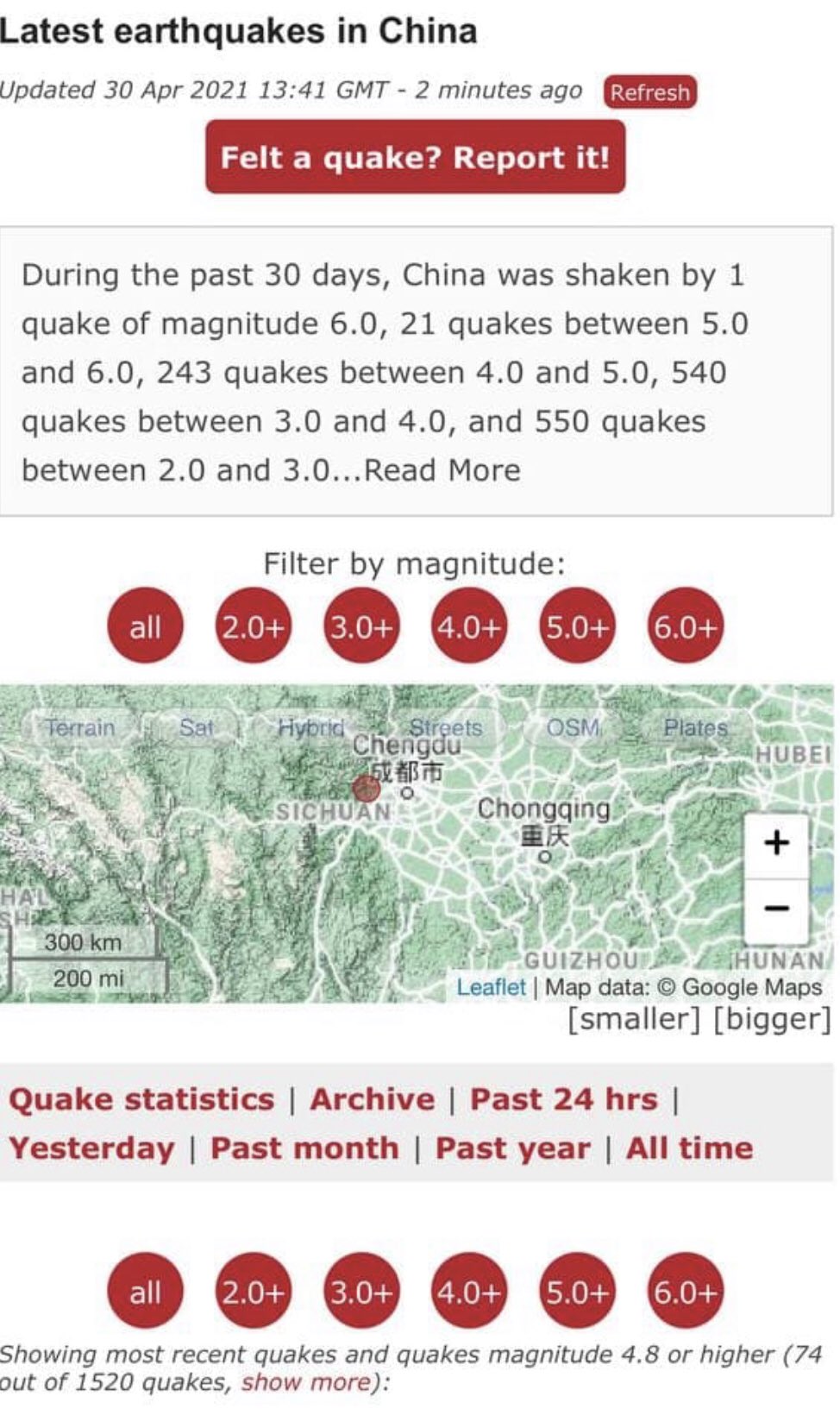This screenshot has height=1409, width=840.
Task: View Past month quakes
Action: pyautogui.click(x=304, y=1148)
